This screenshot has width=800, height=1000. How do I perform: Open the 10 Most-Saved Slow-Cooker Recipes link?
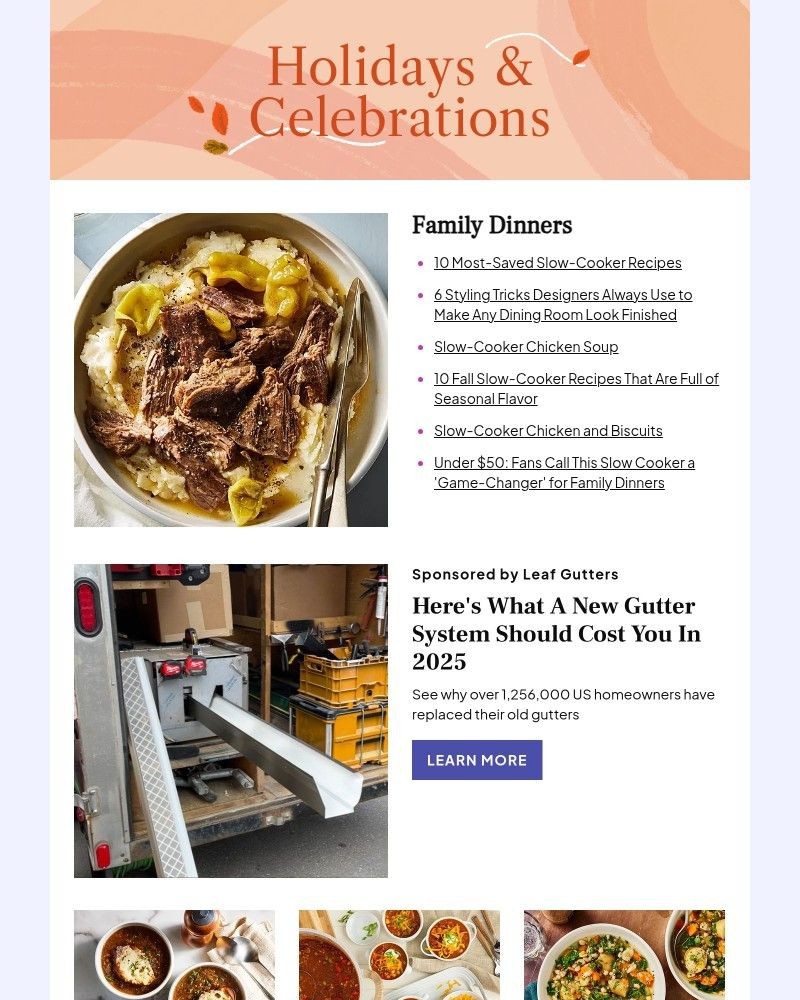(x=557, y=262)
